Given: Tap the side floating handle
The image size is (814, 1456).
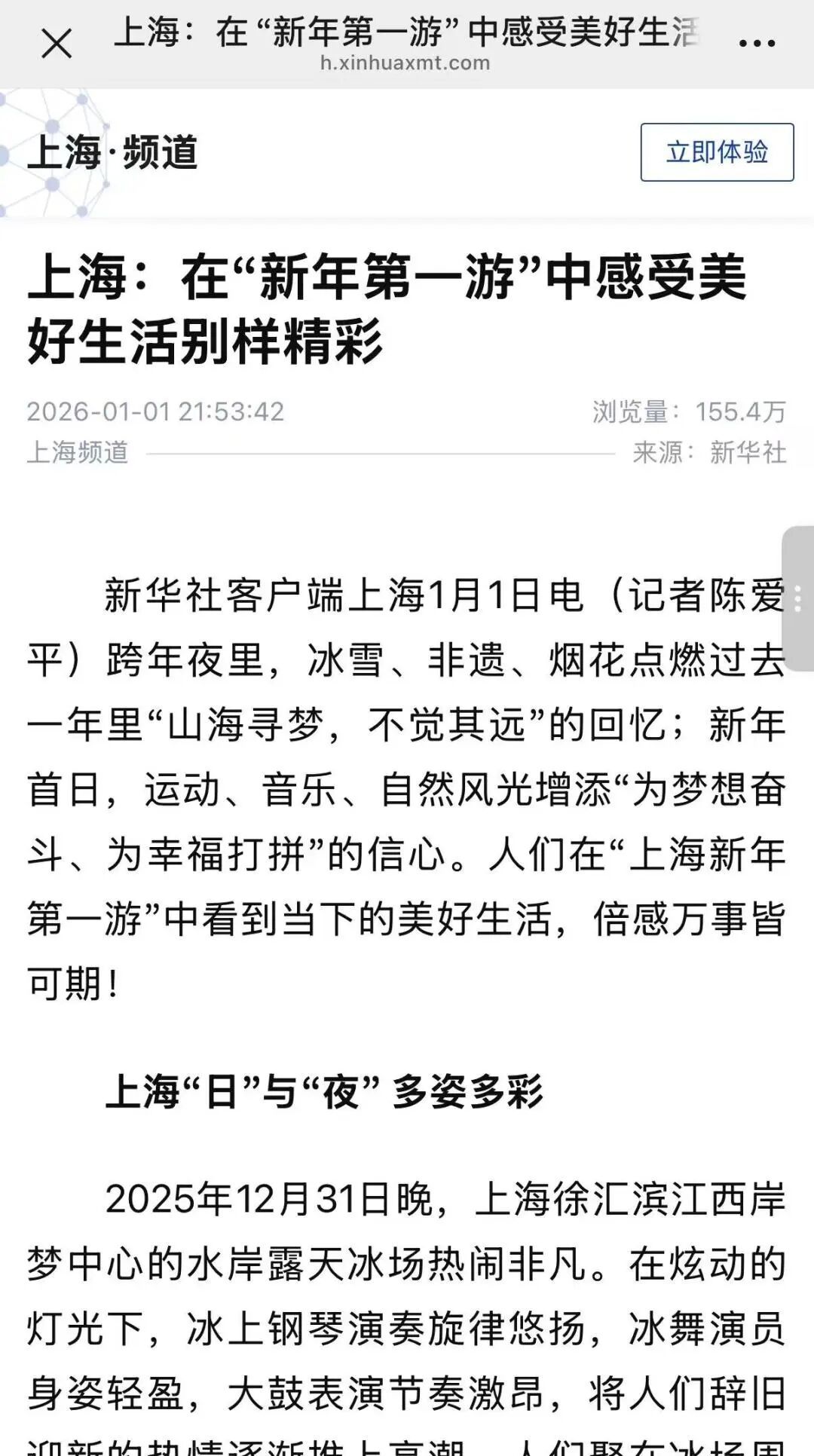Looking at the screenshot, I should click(x=799, y=598).
